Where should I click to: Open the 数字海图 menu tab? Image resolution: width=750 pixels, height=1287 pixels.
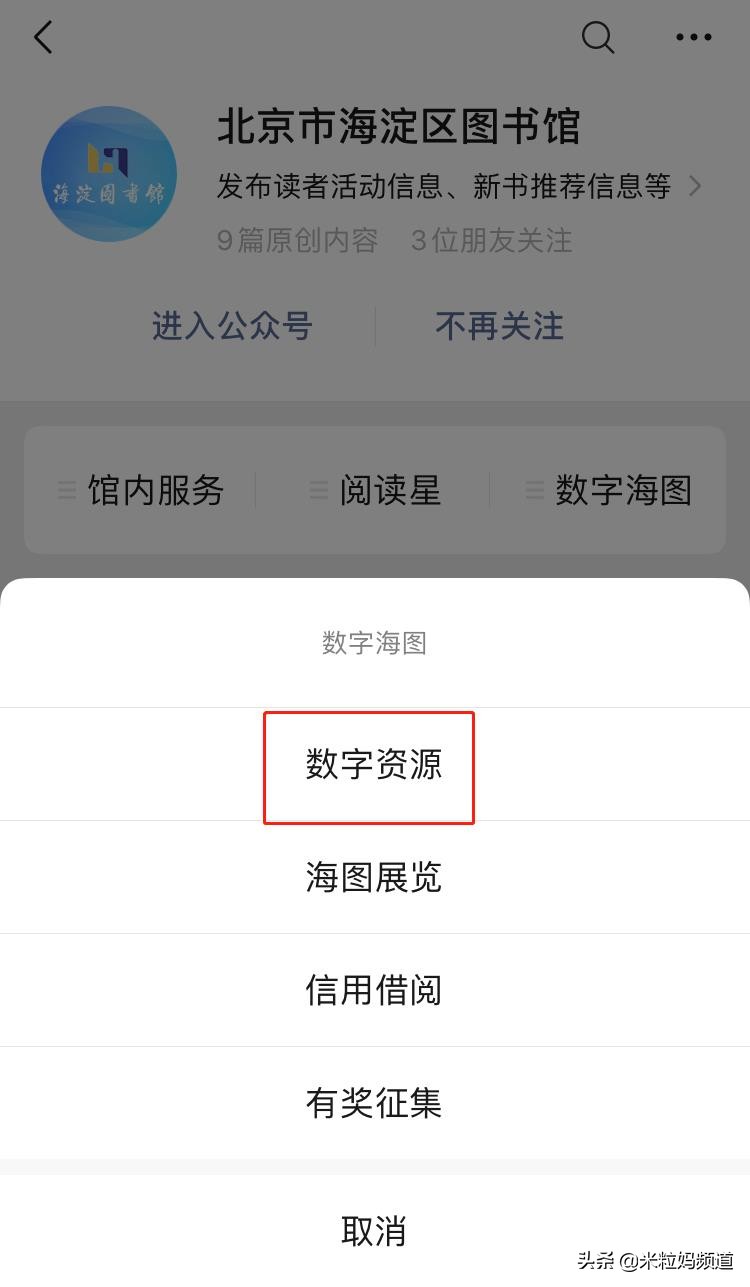pyautogui.click(x=609, y=490)
